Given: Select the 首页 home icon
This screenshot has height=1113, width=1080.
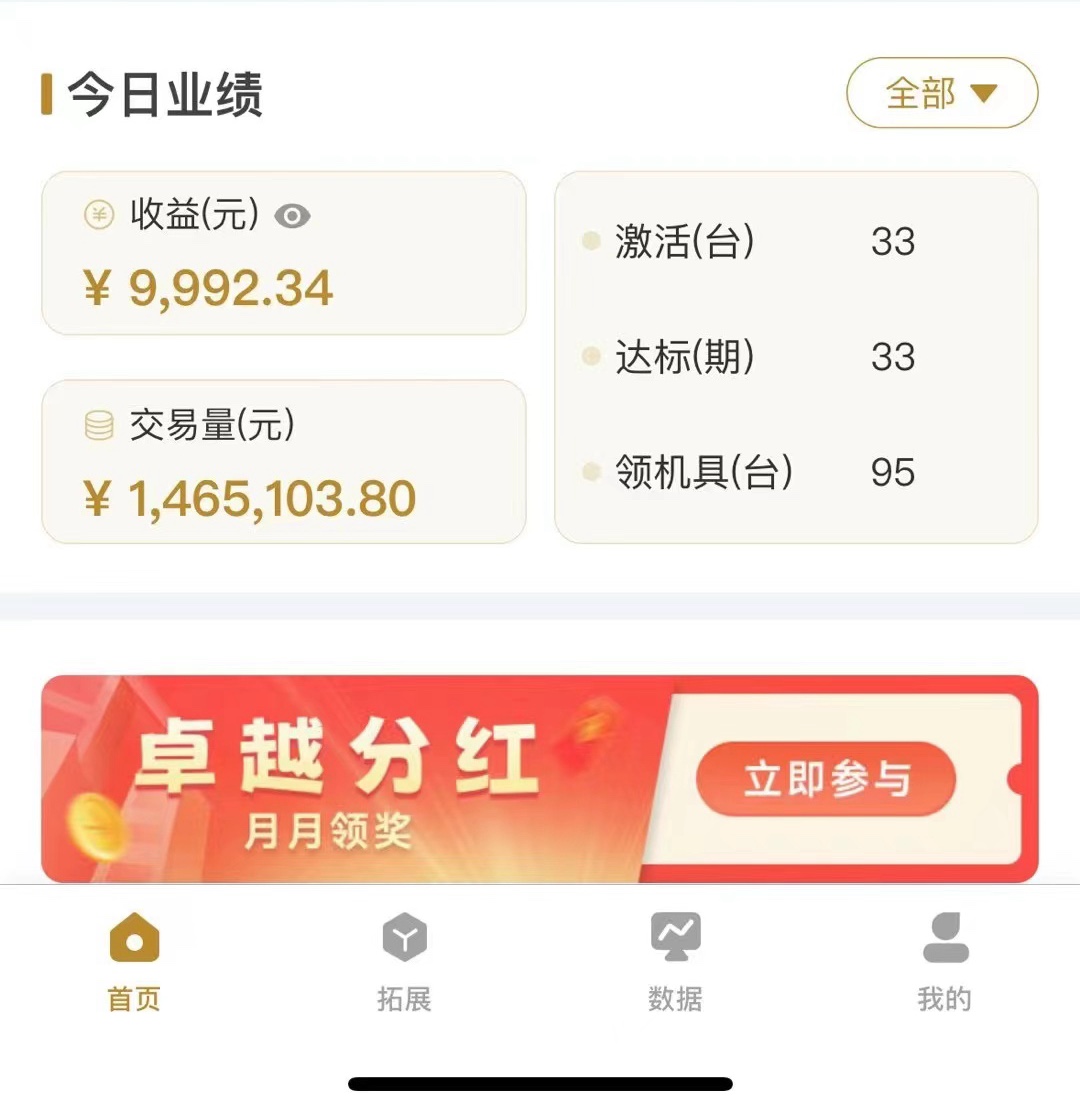Looking at the screenshot, I should coord(135,938).
